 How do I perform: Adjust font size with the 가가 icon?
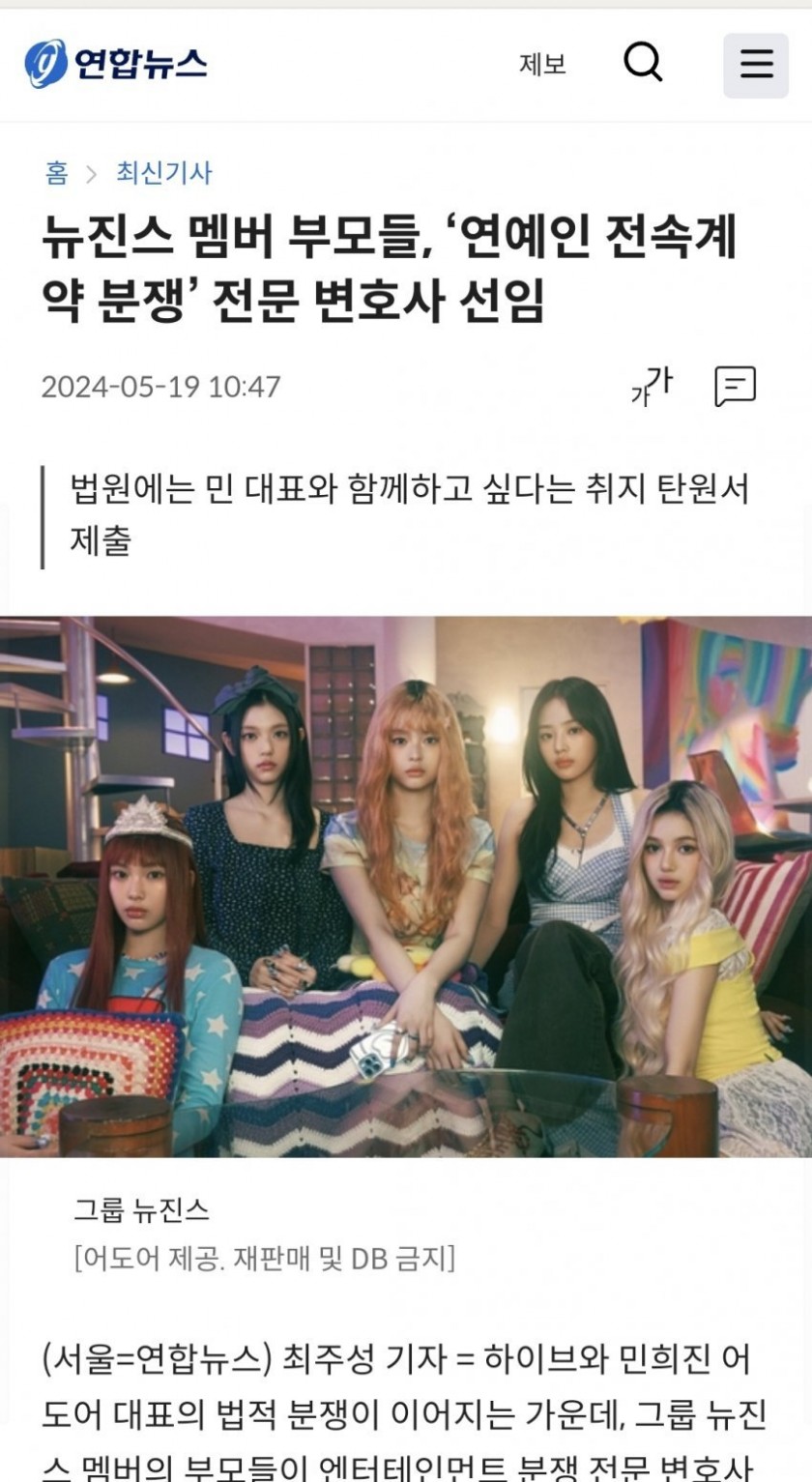(x=652, y=386)
